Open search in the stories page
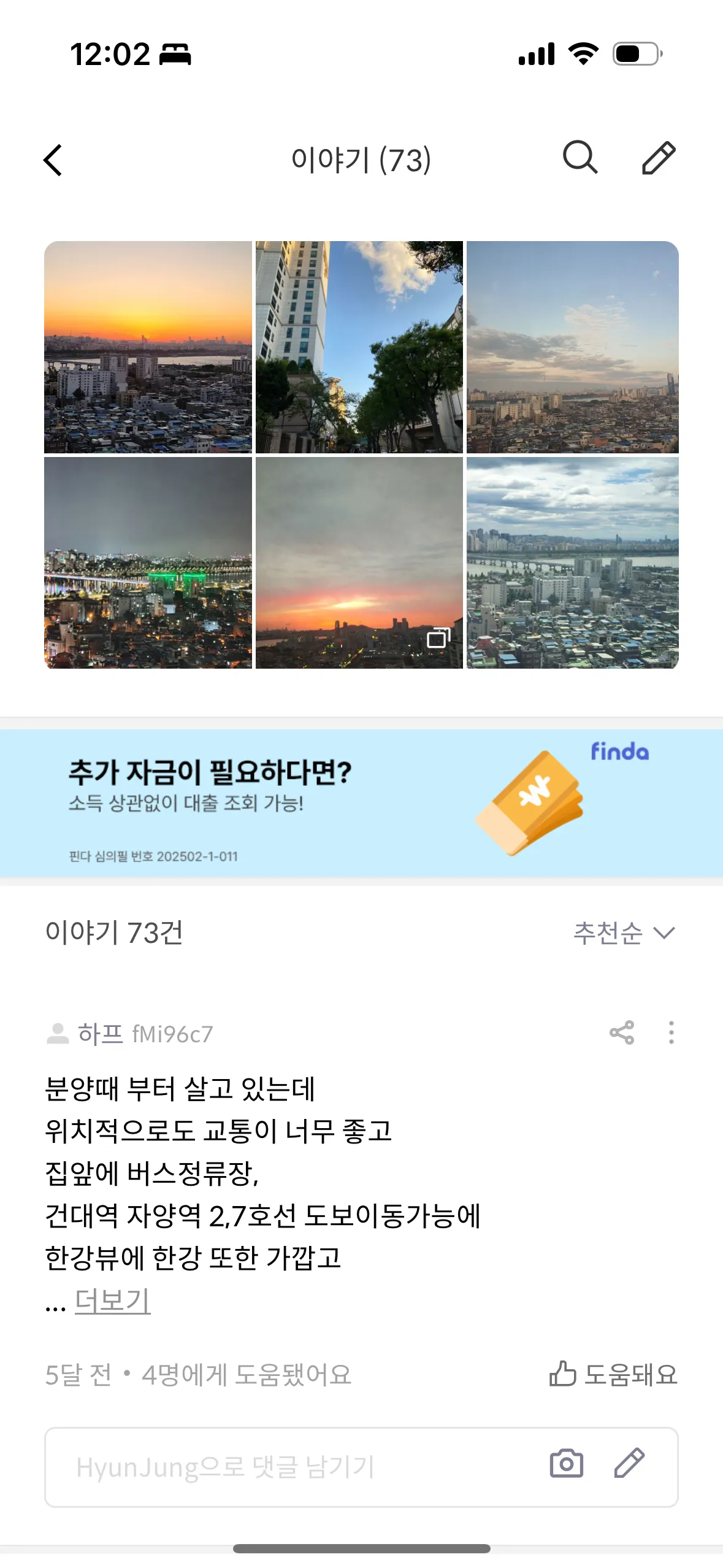The width and height of the screenshot is (723, 1568). (x=580, y=158)
